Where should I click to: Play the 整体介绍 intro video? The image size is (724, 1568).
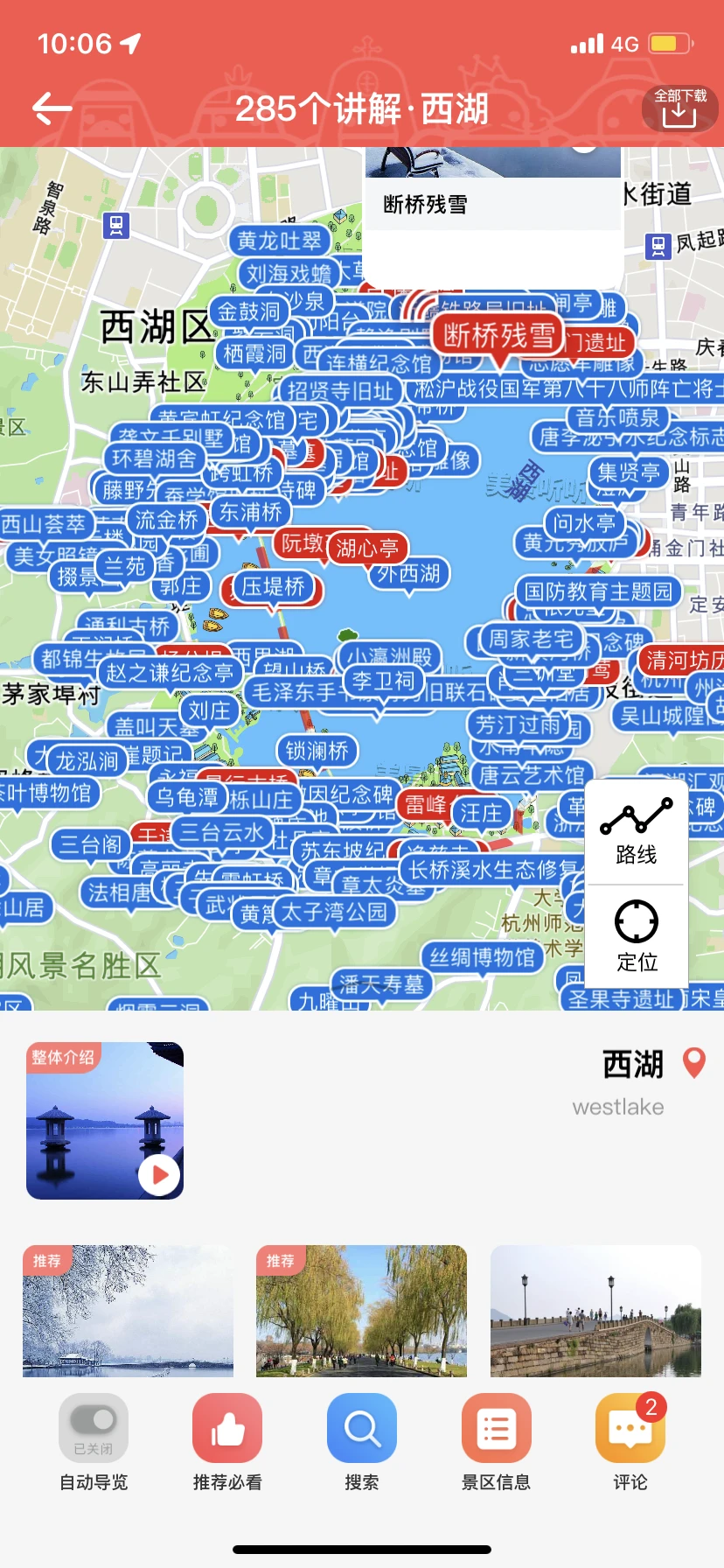pyautogui.click(x=157, y=1175)
